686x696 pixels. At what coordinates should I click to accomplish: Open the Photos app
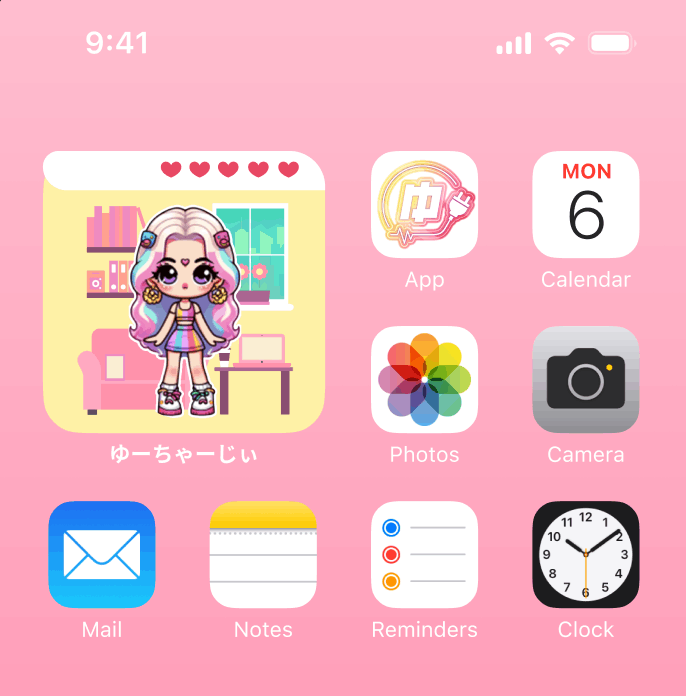point(424,380)
